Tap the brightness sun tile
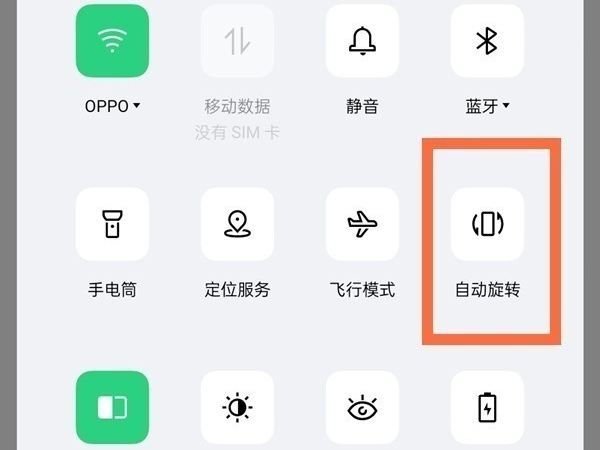This screenshot has width=600, height=450. [x=237, y=408]
